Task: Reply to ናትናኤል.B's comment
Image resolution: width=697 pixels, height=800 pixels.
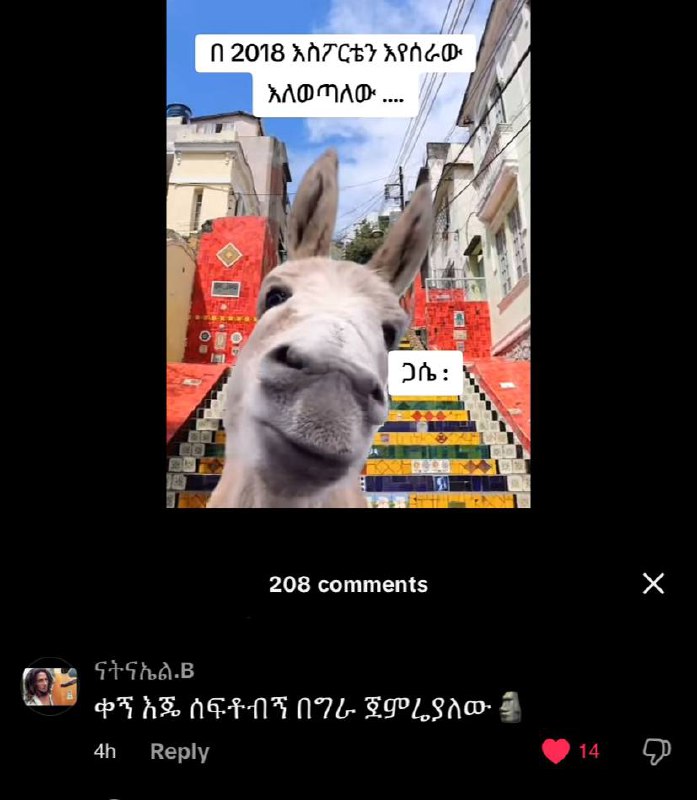Action: [x=180, y=752]
